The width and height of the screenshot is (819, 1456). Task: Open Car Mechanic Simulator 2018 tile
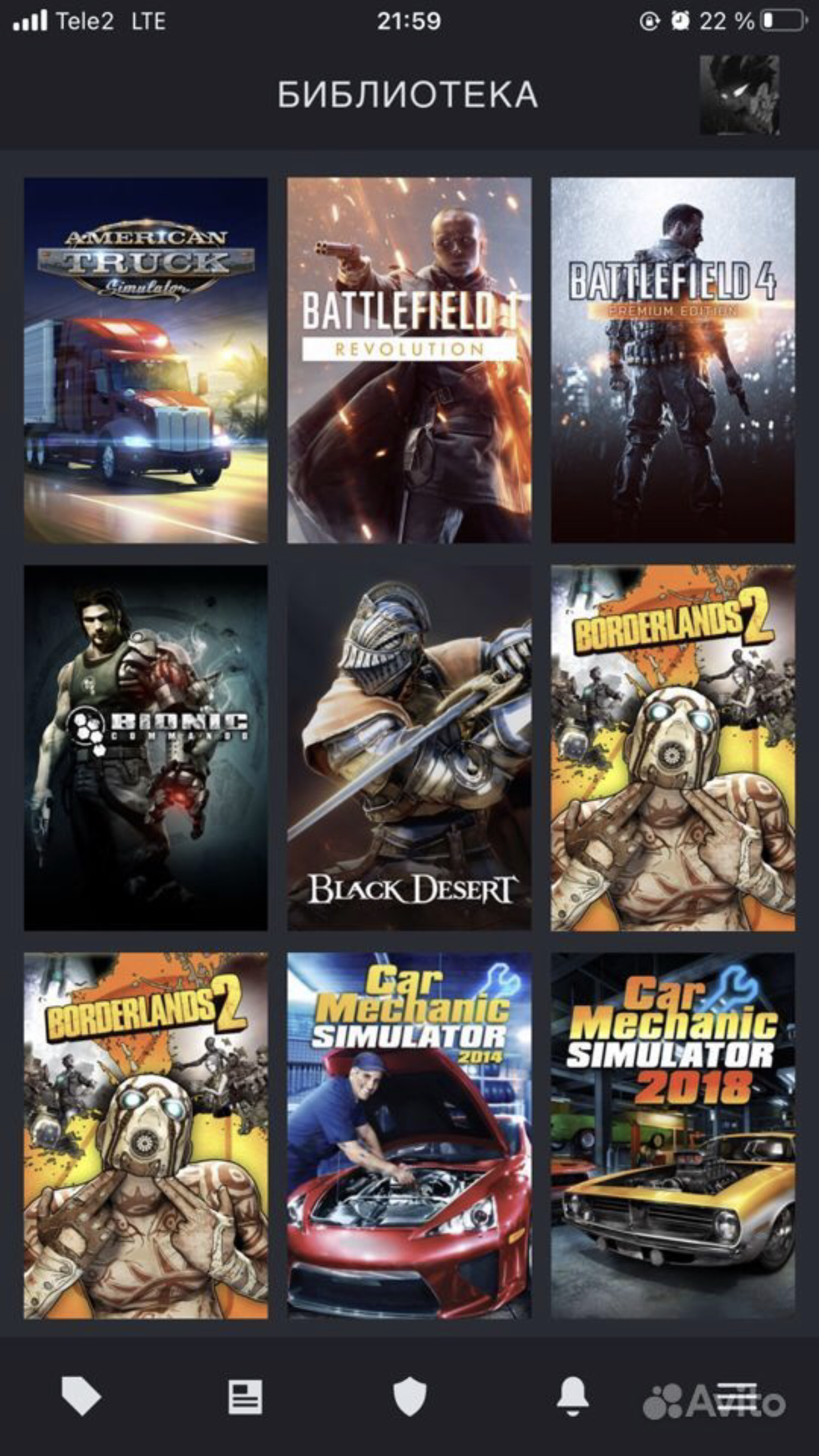[x=673, y=1136]
